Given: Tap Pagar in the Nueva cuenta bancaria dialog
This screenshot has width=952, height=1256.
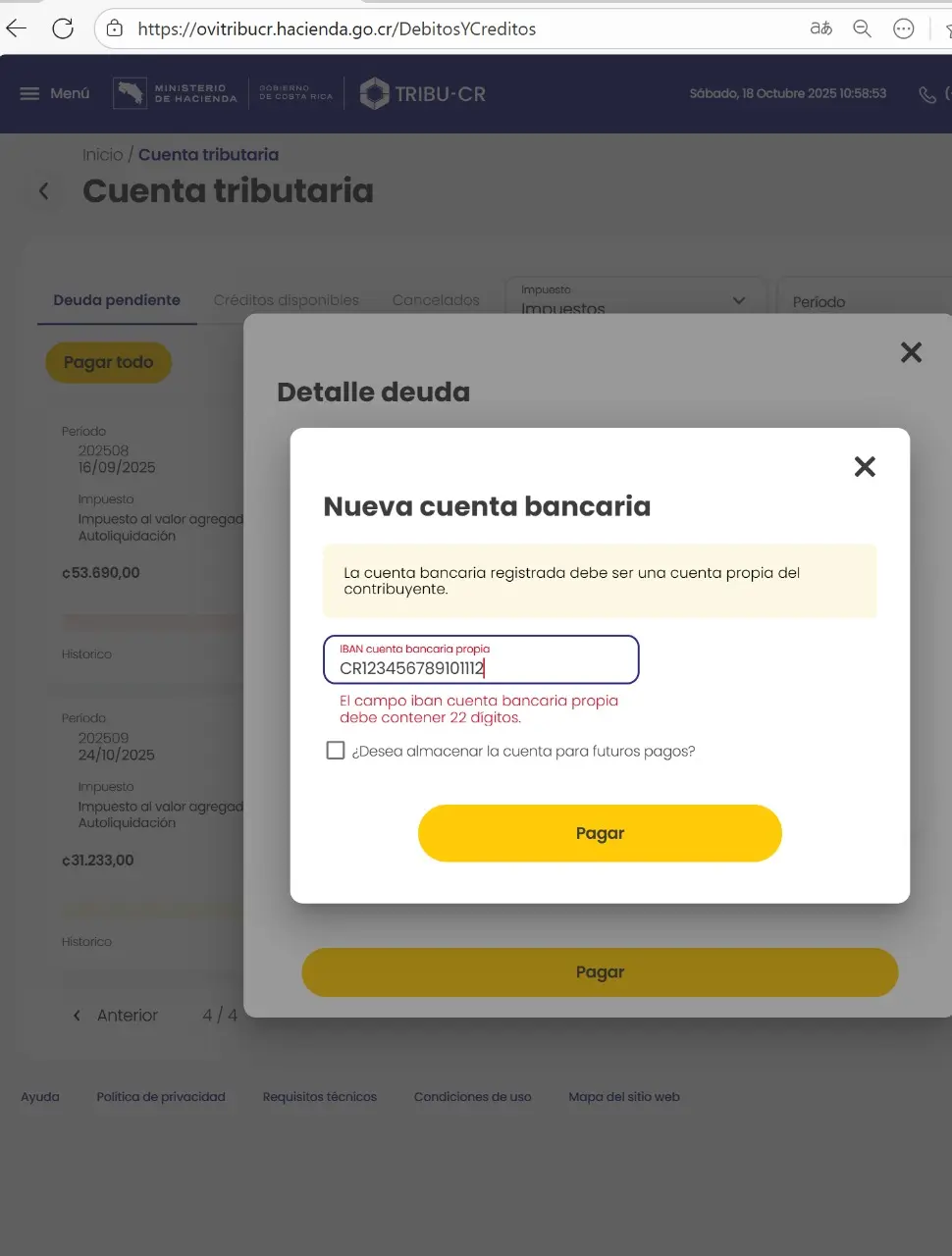Looking at the screenshot, I should pyautogui.click(x=600, y=833).
